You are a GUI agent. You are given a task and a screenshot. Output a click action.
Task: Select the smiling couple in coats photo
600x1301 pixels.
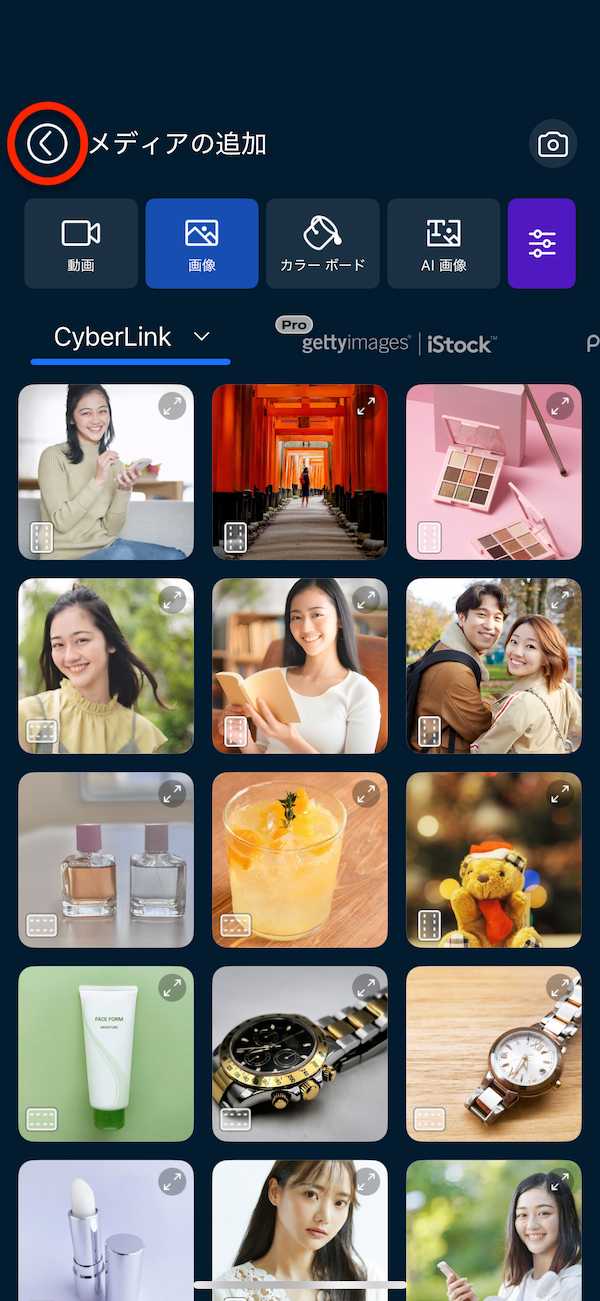pyautogui.click(x=493, y=666)
